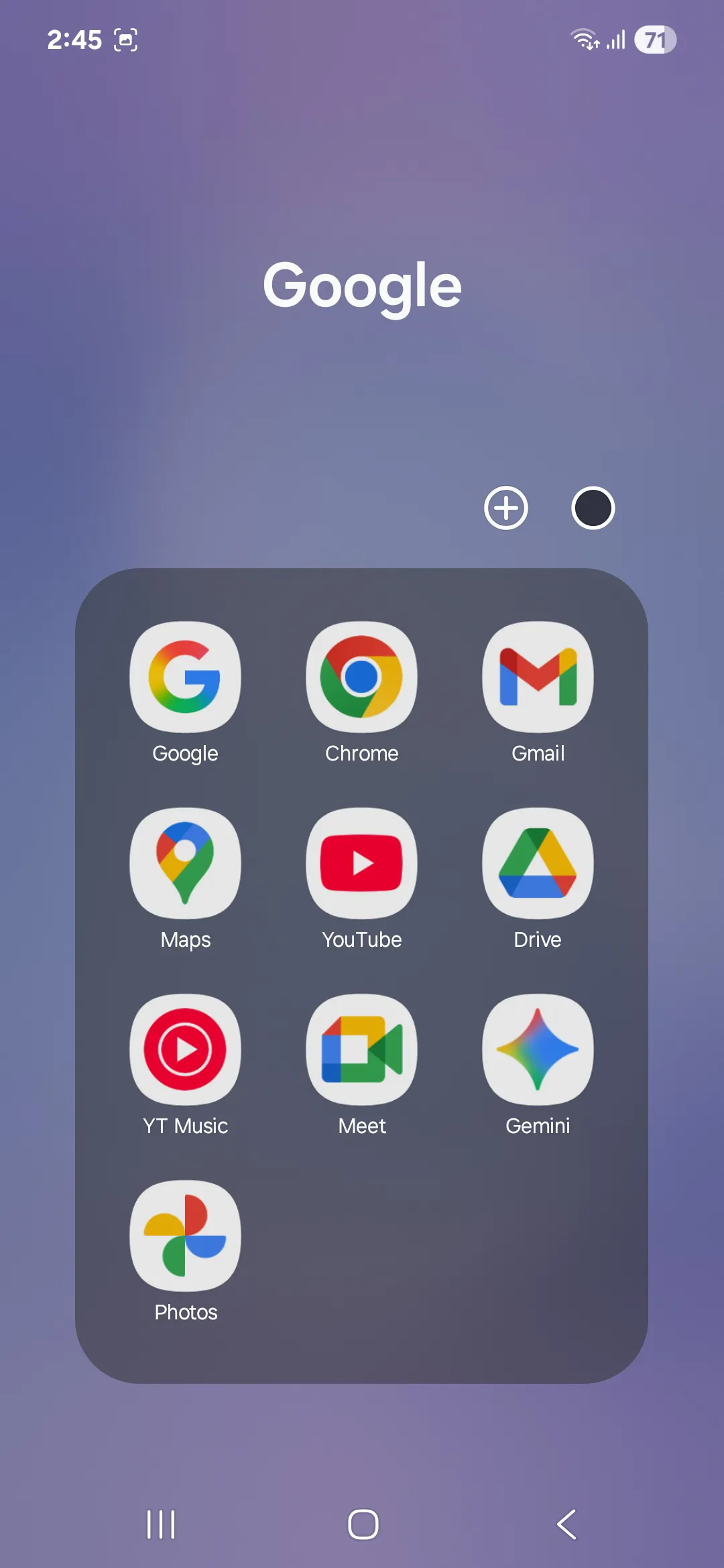Open the folder color picker circle
724x1568 pixels.
(x=593, y=508)
